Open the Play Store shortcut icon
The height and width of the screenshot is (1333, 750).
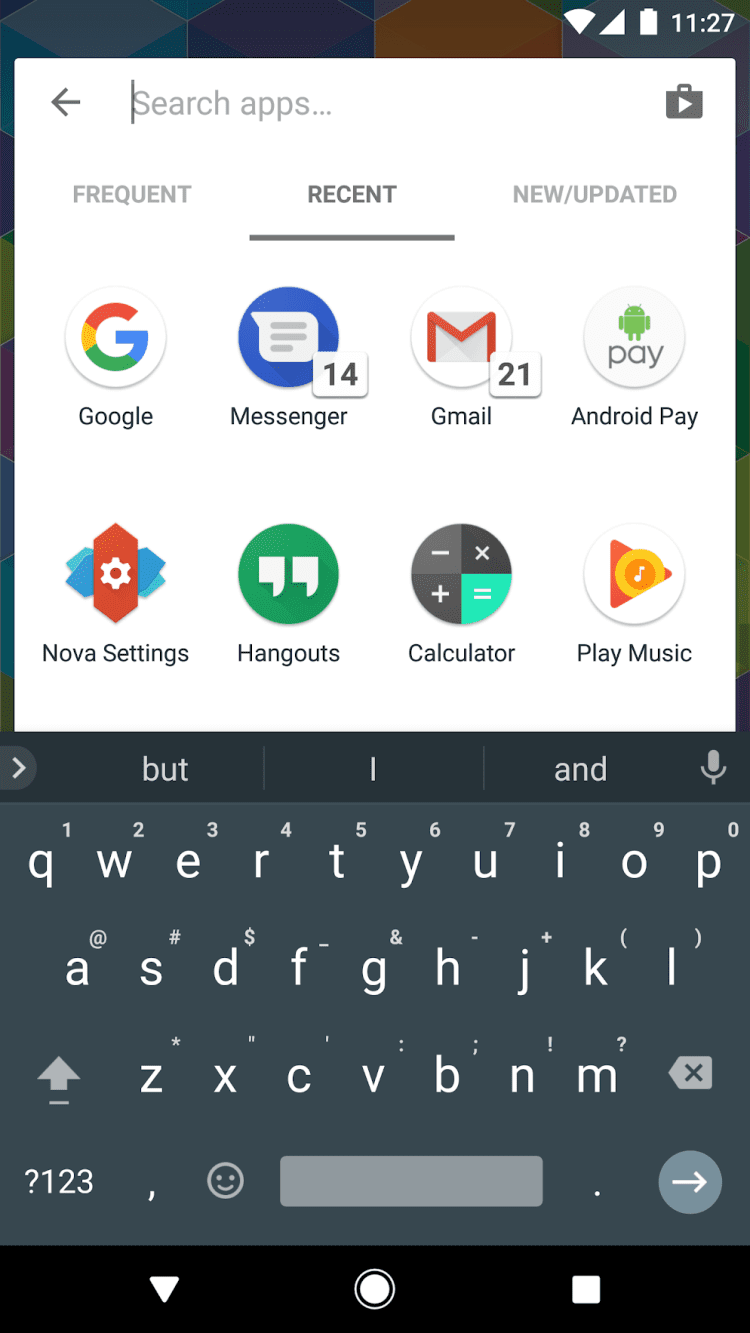tap(684, 102)
